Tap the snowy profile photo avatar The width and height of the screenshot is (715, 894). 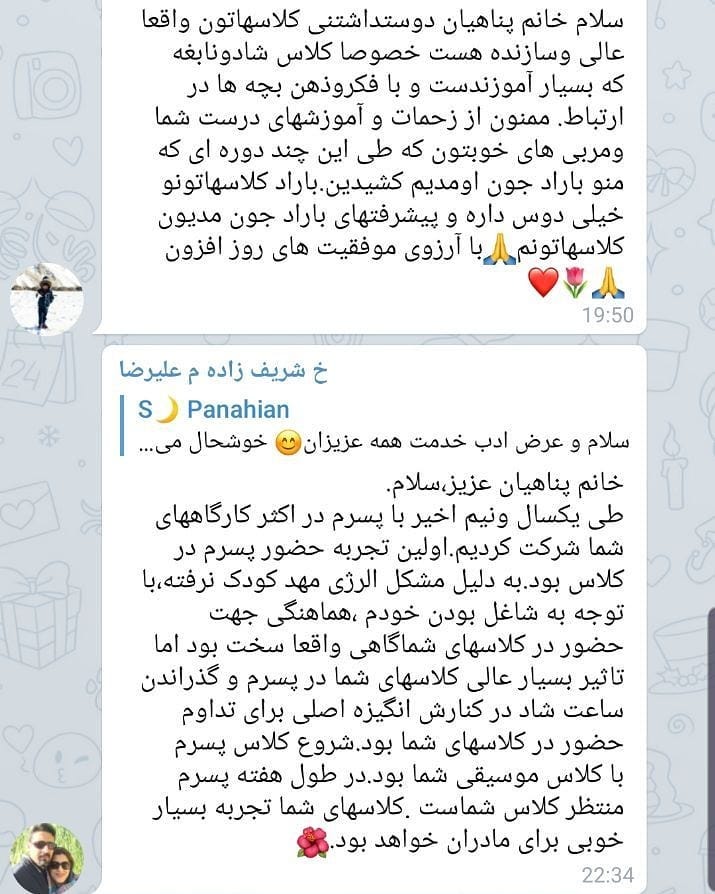tap(46, 298)
